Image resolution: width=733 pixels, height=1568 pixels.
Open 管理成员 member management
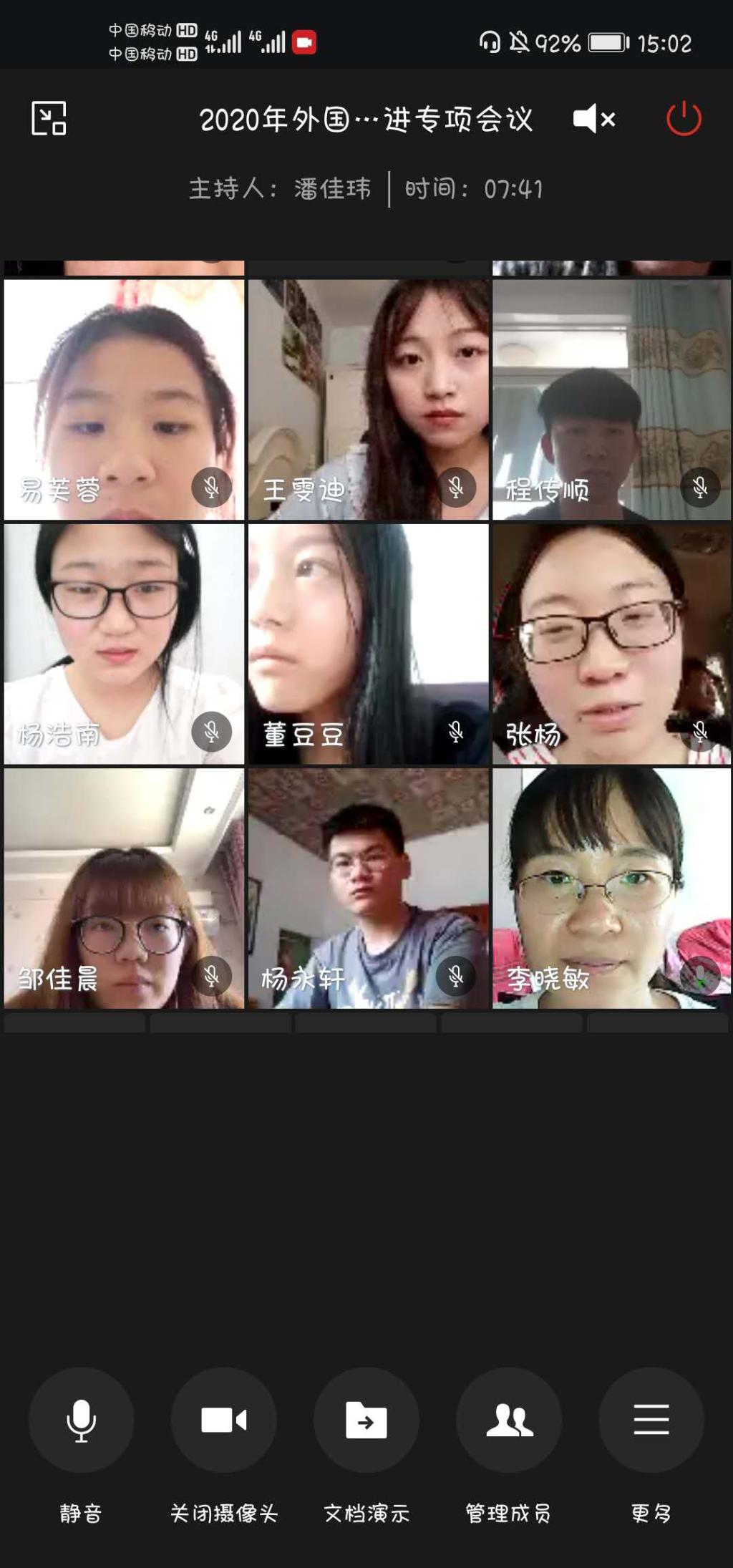509,1421
